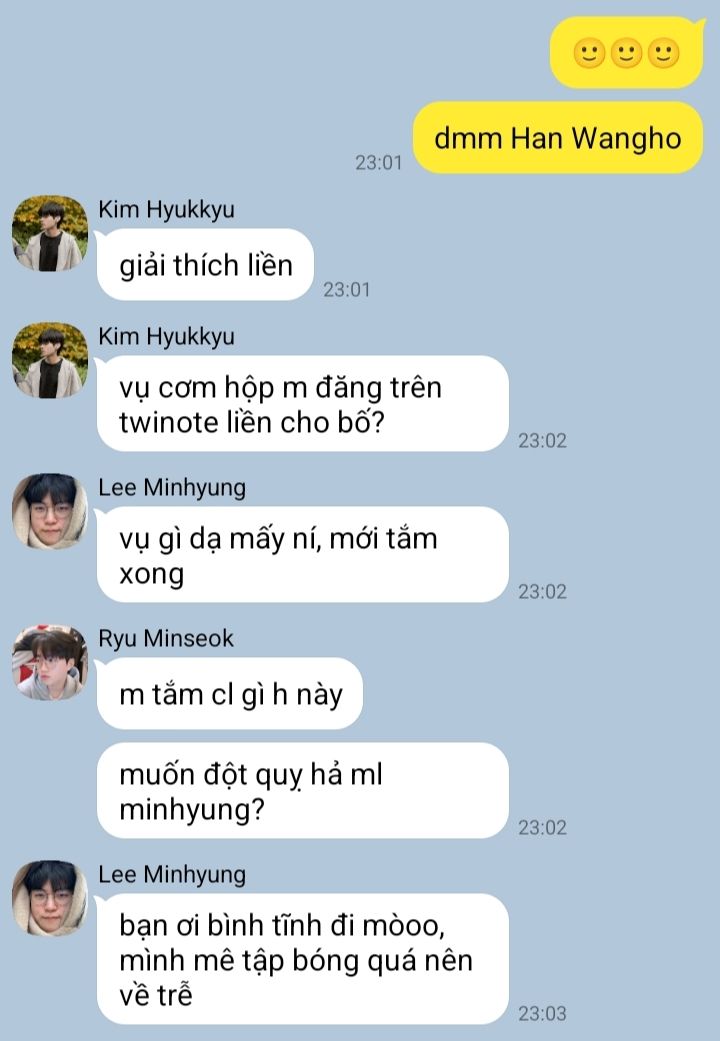Tap Lee Minhyung's avatar beside "bạn ơi bình tĩnh"

(x=50, y=898)
